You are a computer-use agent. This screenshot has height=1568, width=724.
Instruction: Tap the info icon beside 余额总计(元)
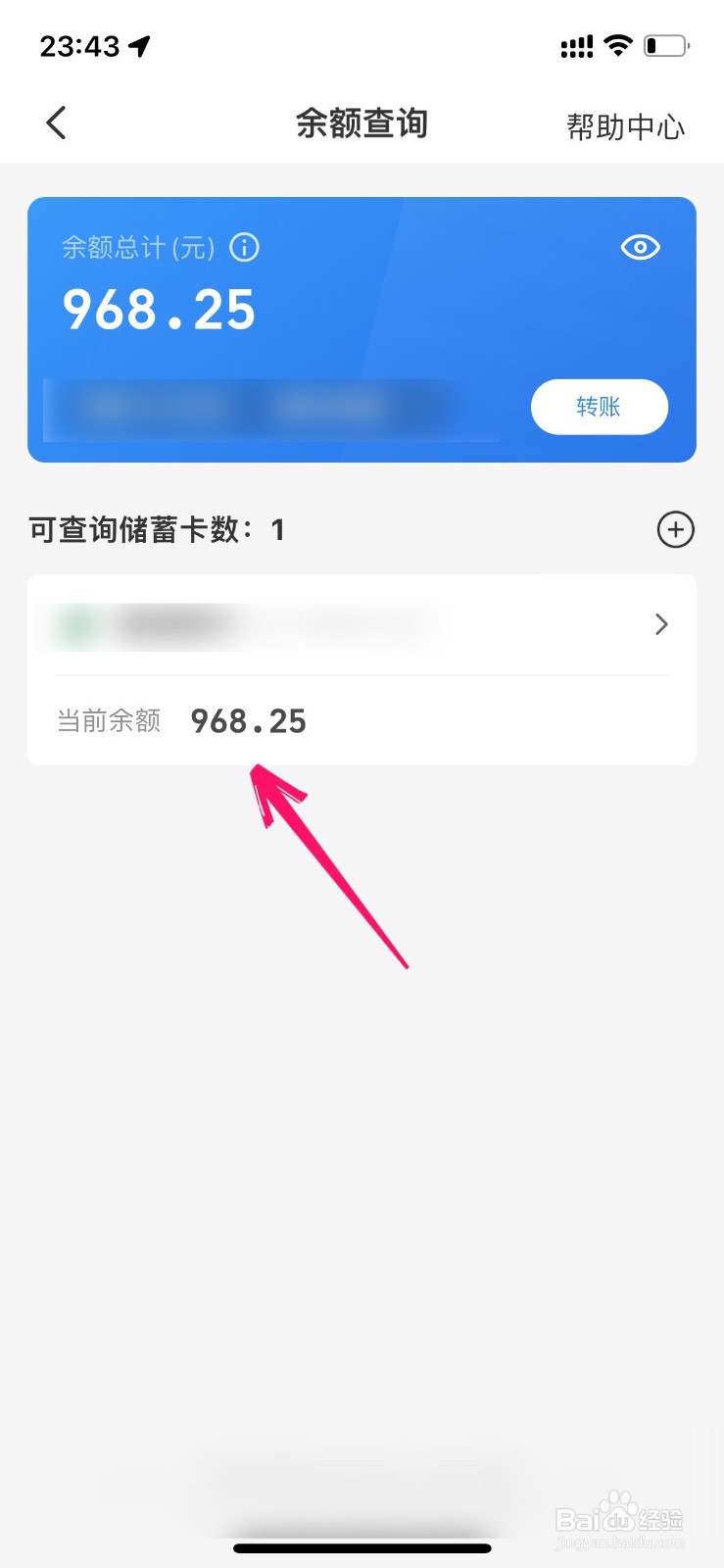[x=243, y=248]
